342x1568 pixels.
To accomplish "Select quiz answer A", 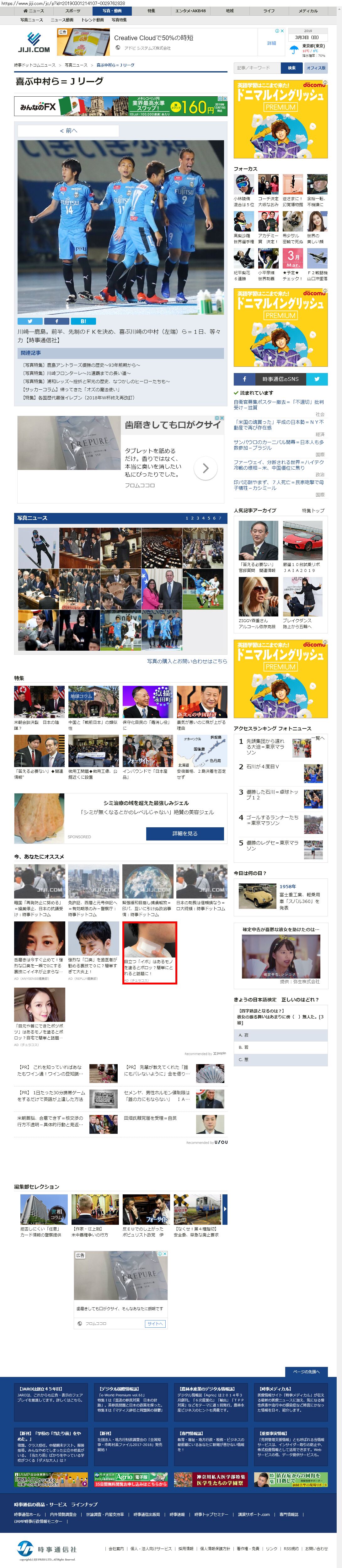I will [281, 1035].
